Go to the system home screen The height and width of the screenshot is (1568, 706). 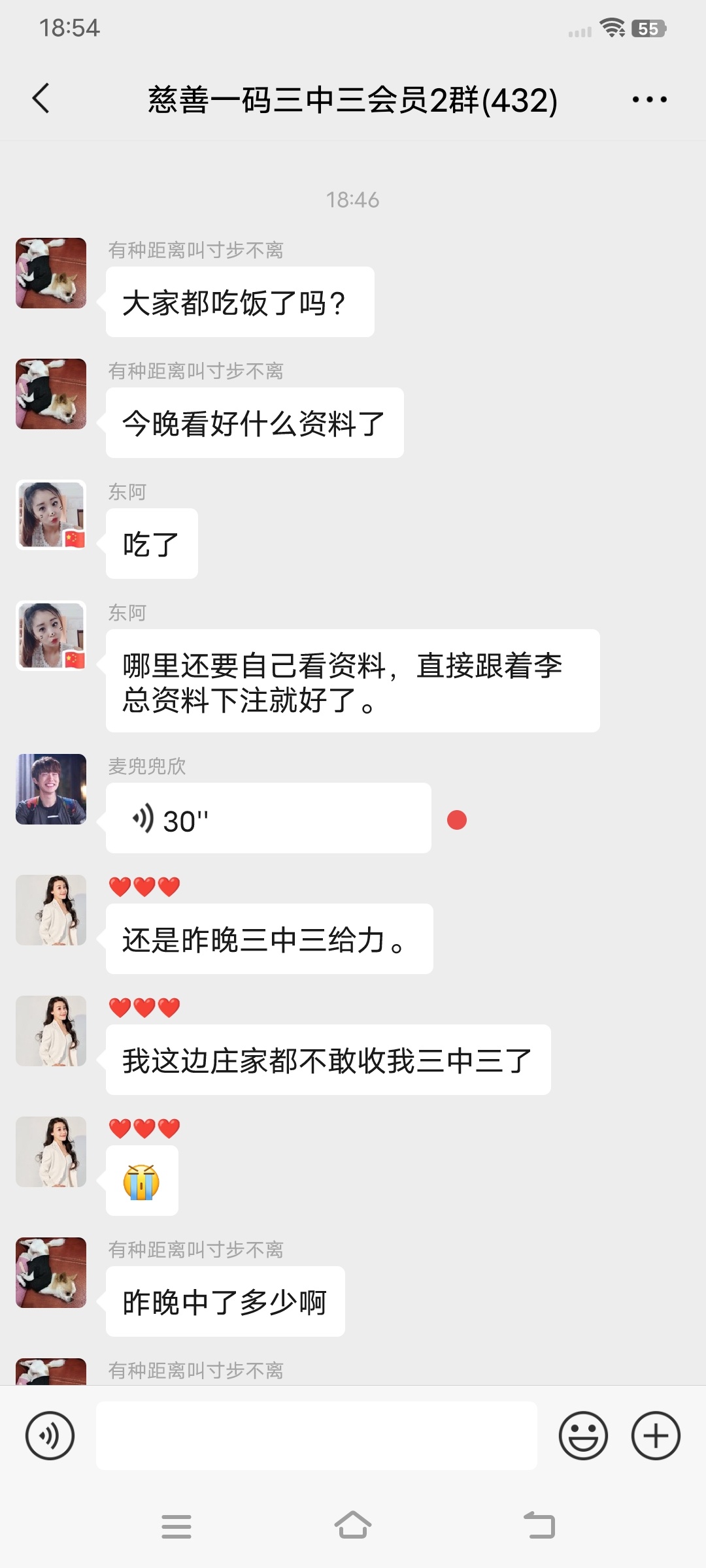click(353, 1526)
